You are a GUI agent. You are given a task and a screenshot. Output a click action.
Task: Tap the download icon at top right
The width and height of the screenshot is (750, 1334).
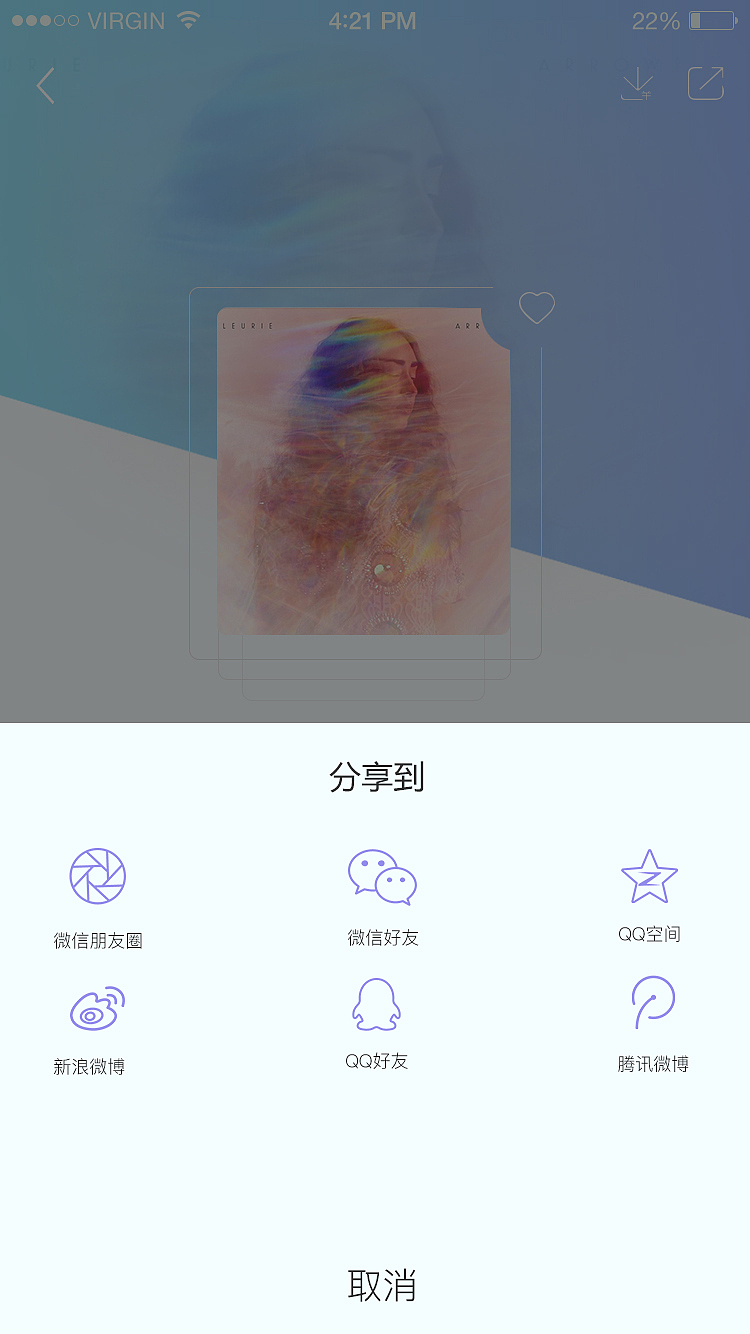637,85
